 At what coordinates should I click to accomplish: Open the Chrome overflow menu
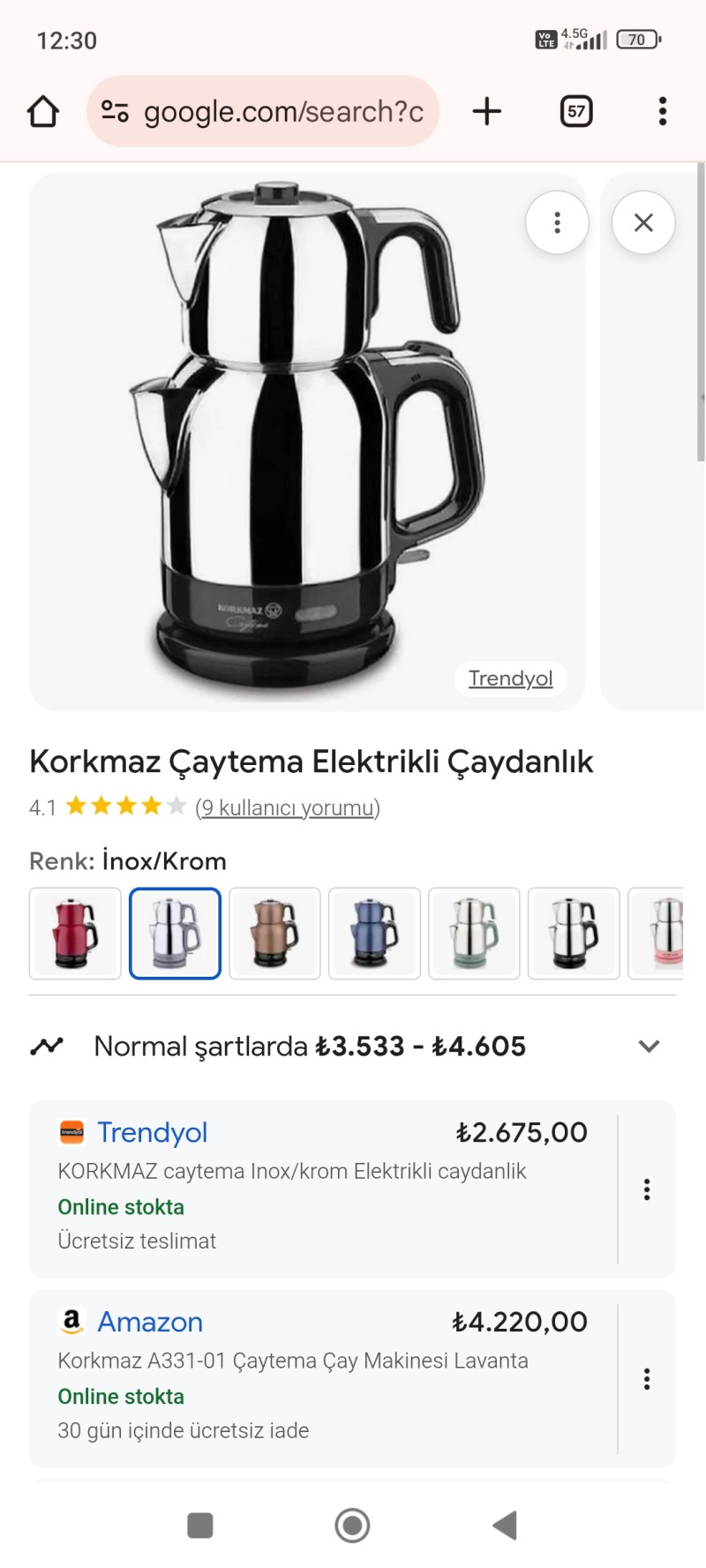pyautogui.click(x=662, y=111)
